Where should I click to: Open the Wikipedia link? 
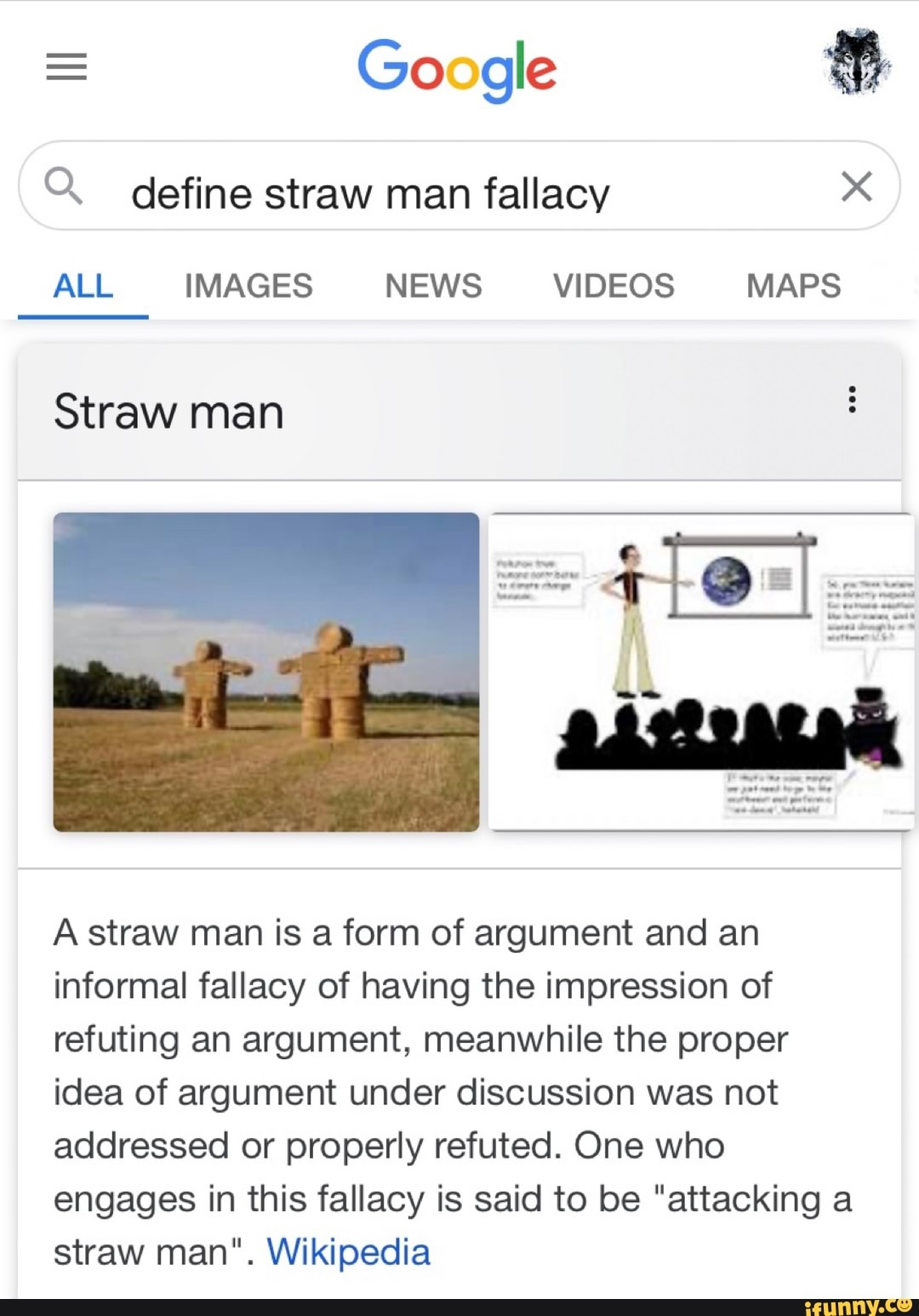(349, 1251)
